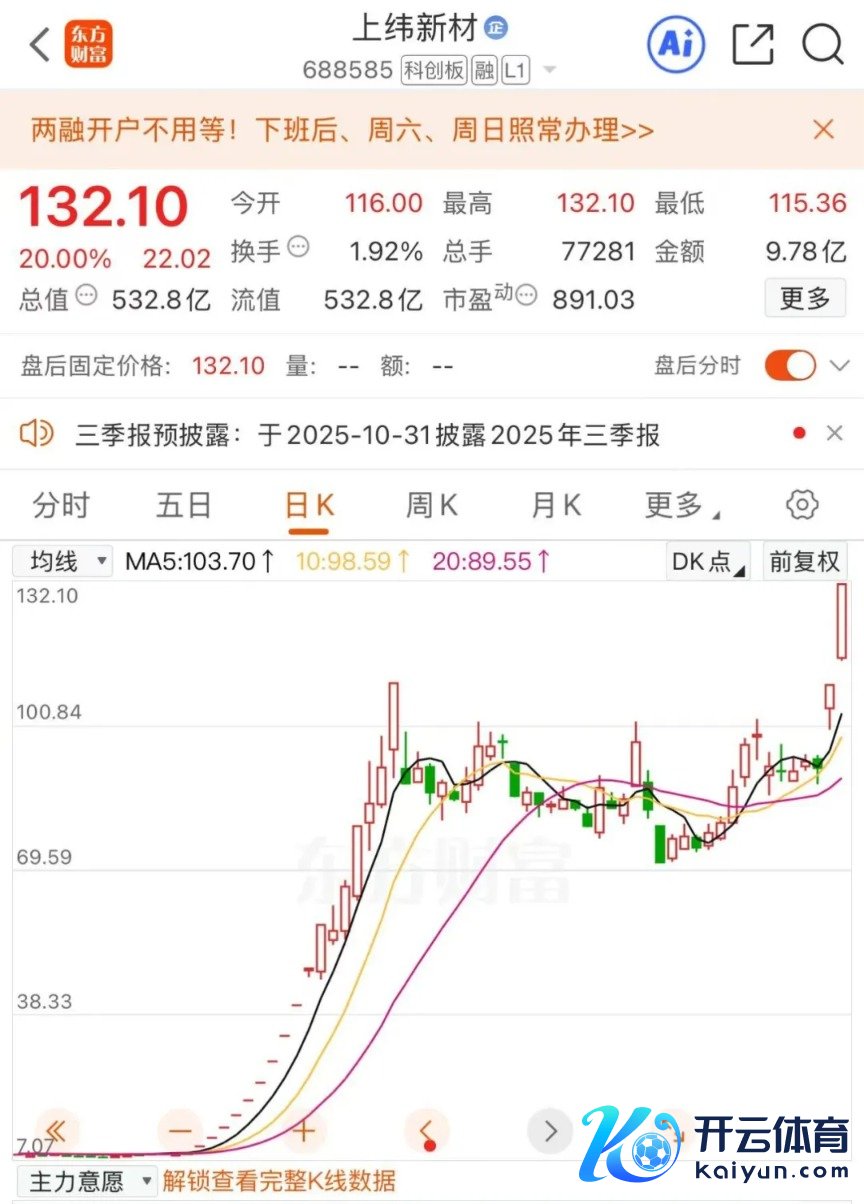Switch to the 周K tab
The height and width of the screenshot is (1204, 864).
coord(430,505)
